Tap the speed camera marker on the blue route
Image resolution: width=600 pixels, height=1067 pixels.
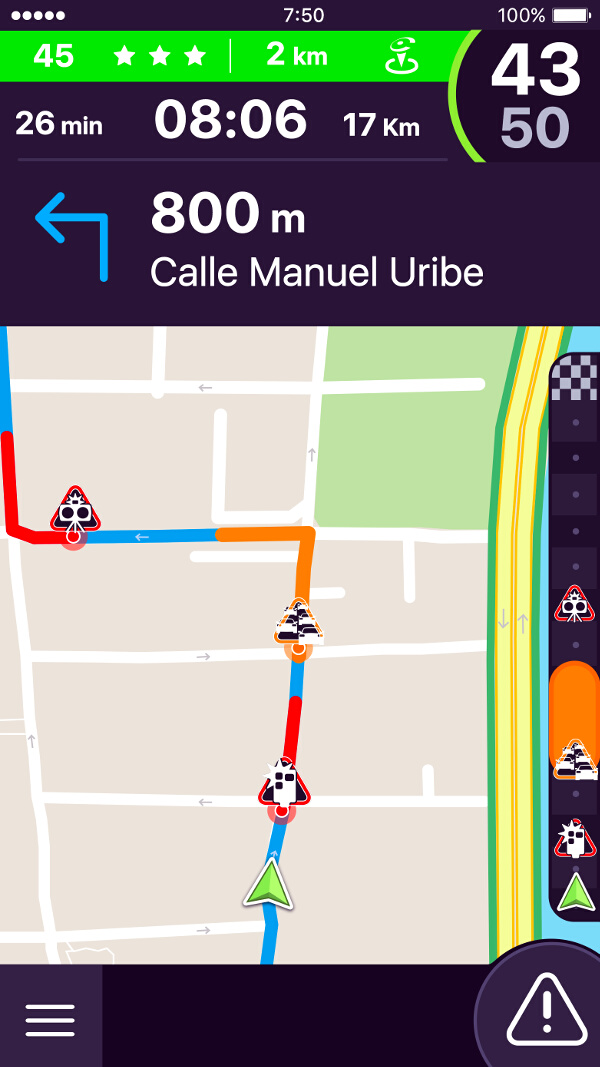[75, 514]
